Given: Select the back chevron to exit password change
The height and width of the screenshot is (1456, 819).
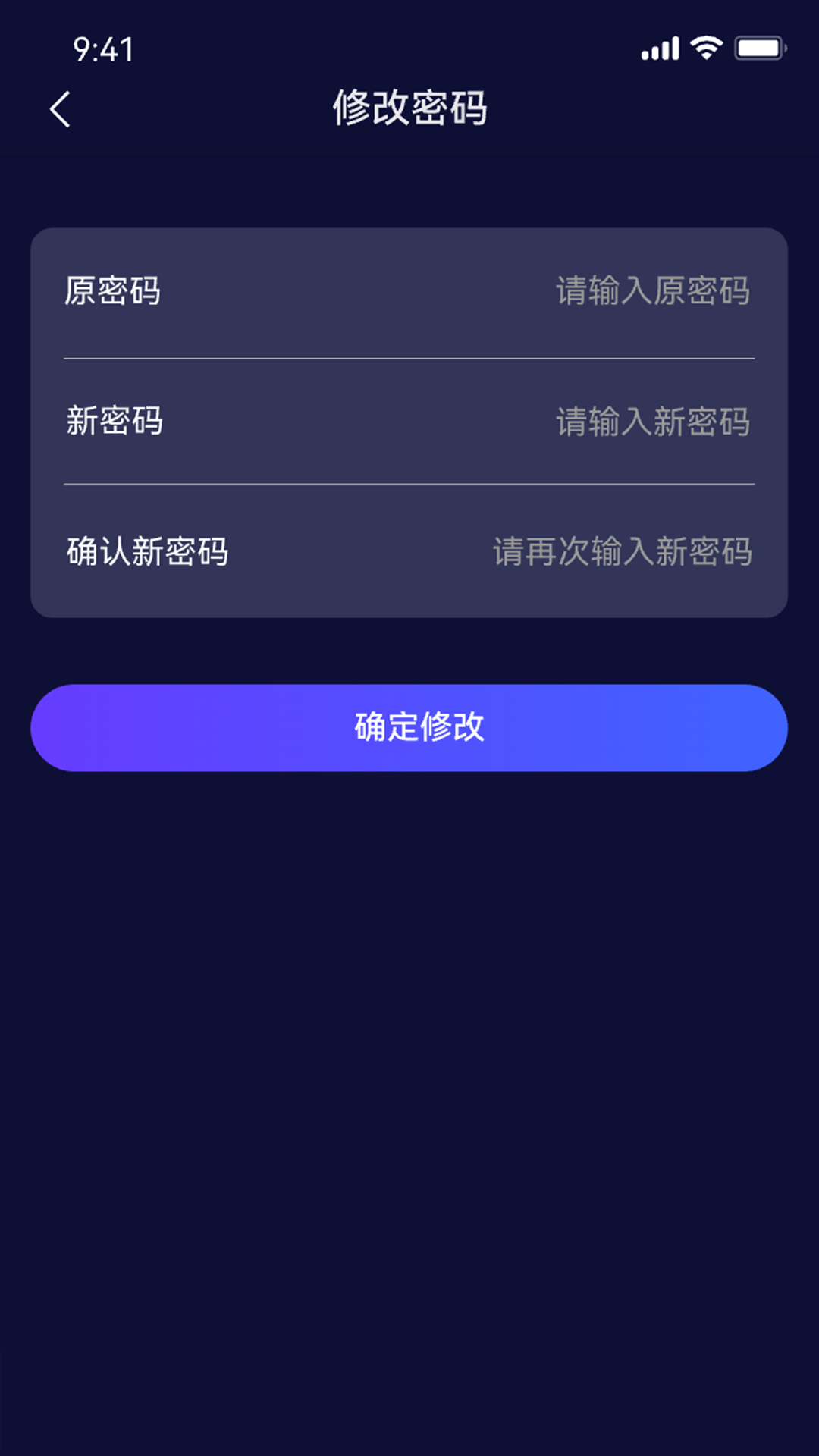Looking at the screenshot, I should tap(59, 108).
